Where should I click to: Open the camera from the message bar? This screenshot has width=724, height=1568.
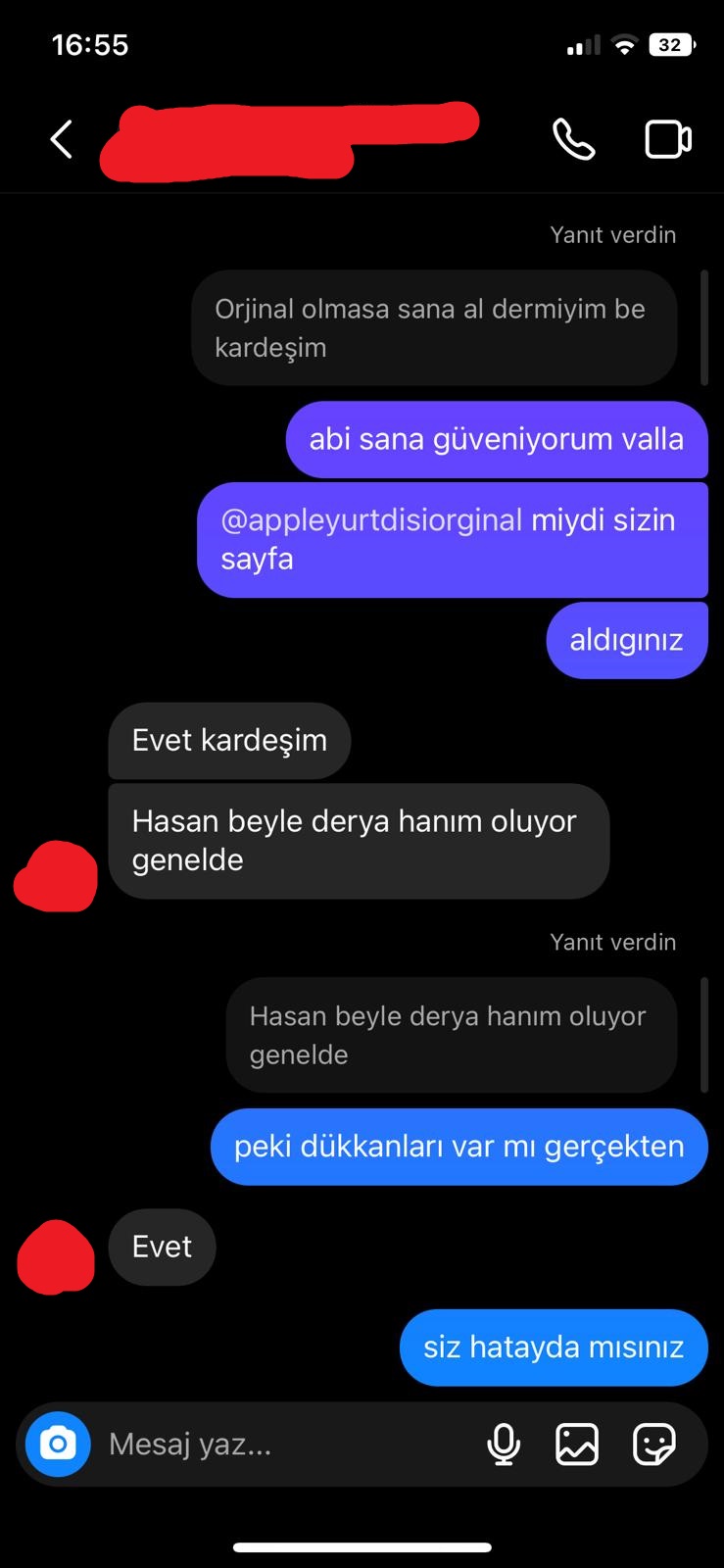click(x=58, y=1444)
